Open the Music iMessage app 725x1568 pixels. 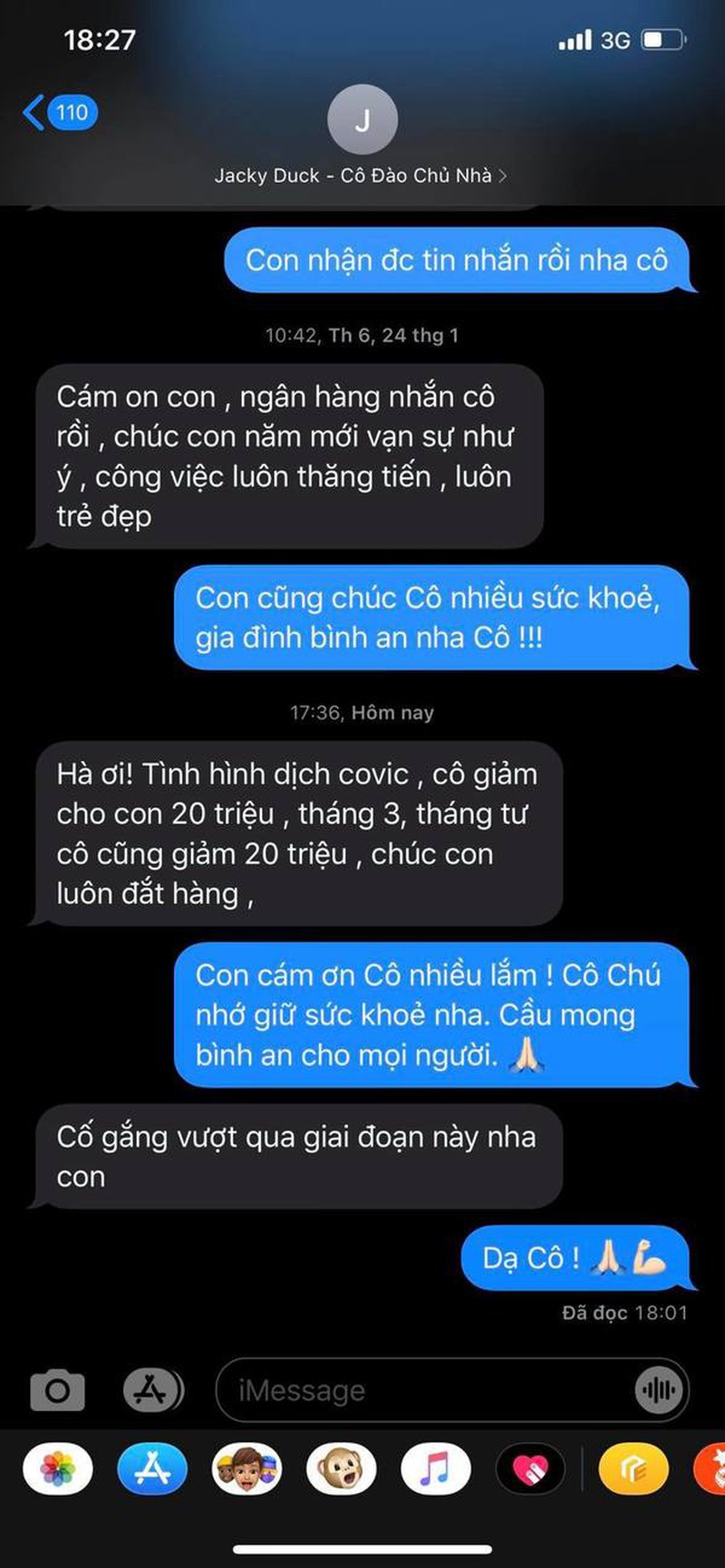click(x=436, y=1468)
